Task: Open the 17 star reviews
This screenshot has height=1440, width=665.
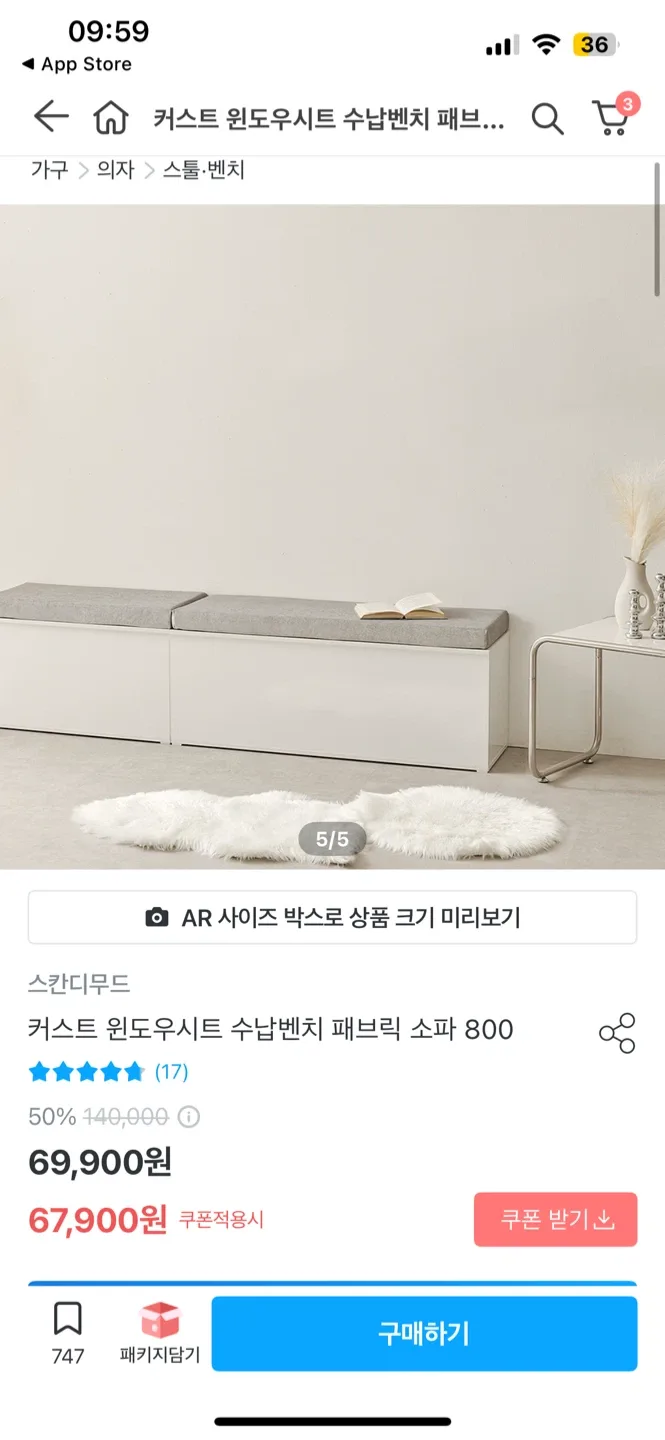Action: (x=108, y=1072)
